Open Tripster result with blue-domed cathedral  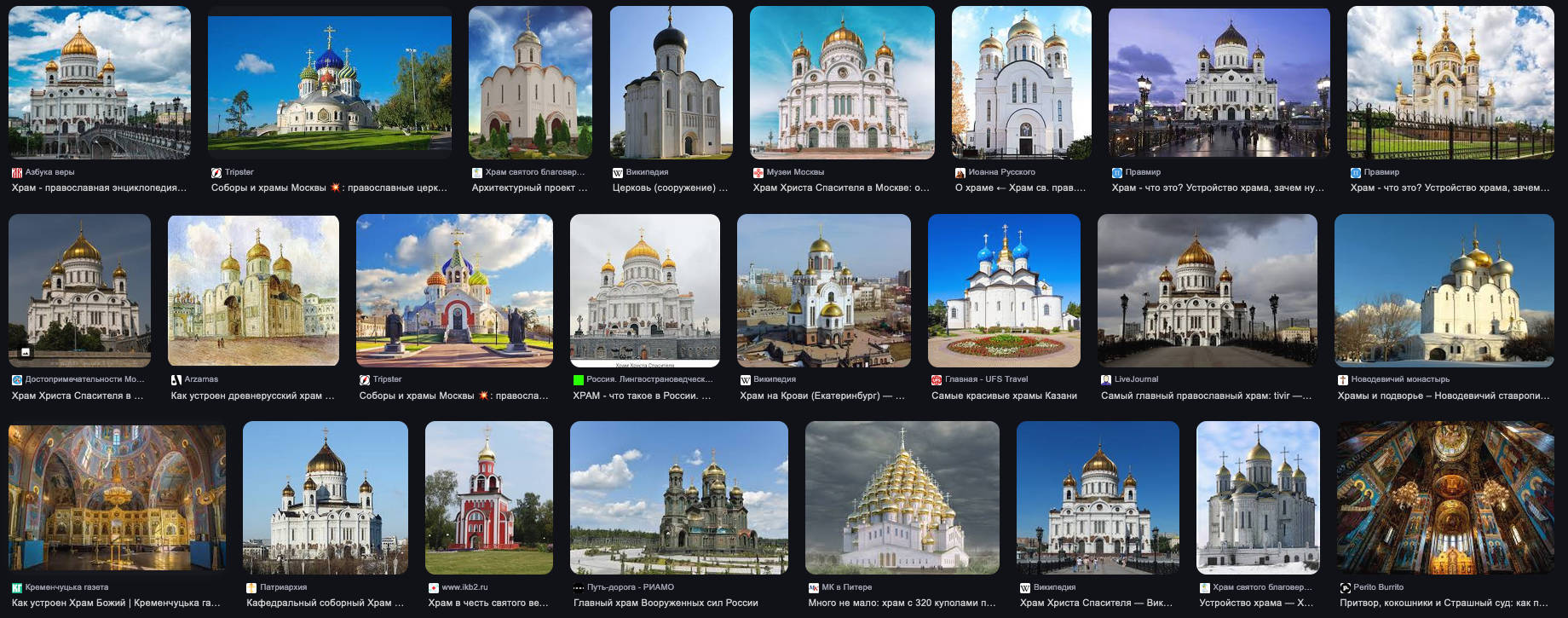(329, 83)
